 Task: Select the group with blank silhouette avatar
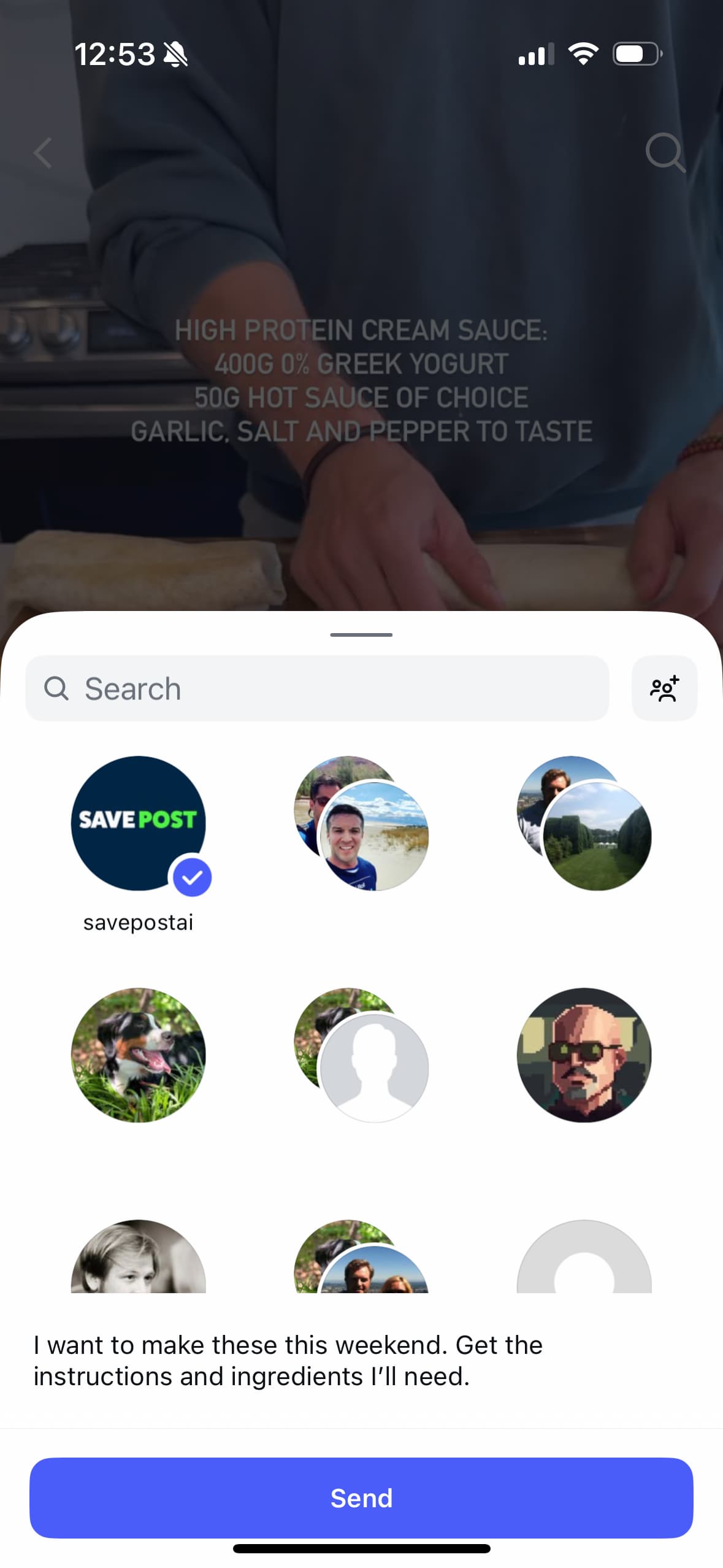click(362, 1055)
